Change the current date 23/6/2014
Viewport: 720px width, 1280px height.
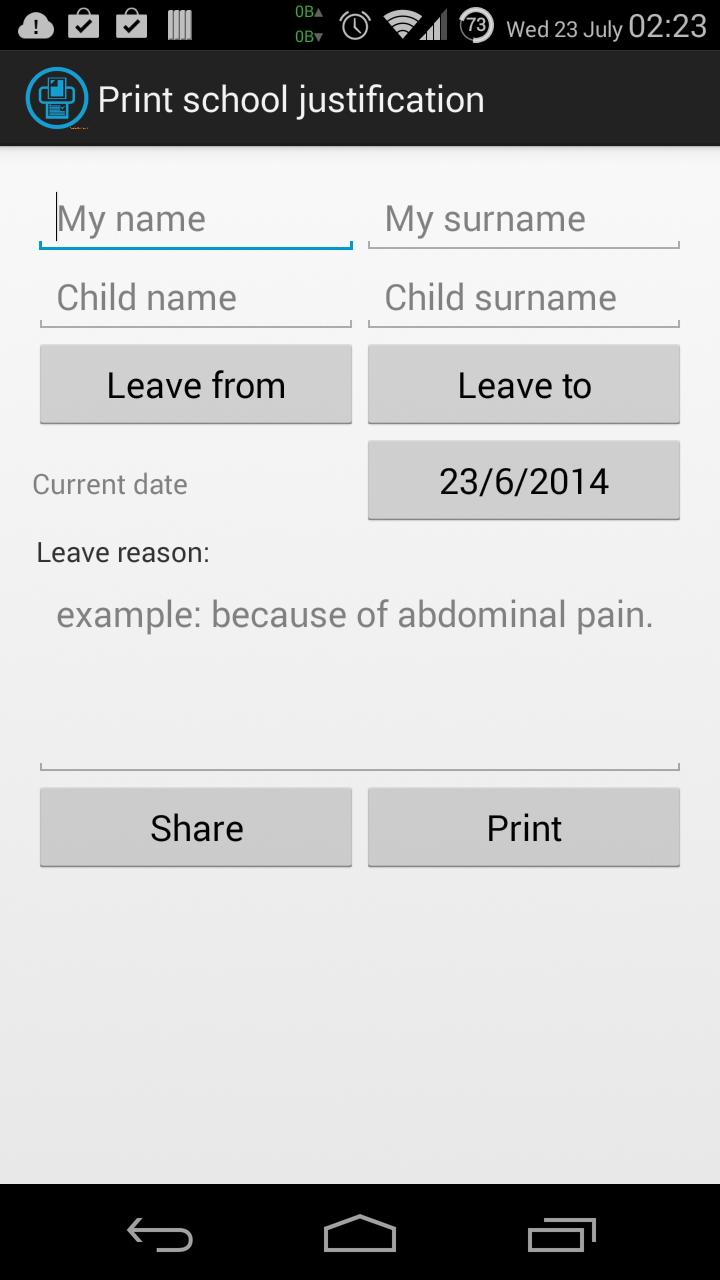coord(524,481)
